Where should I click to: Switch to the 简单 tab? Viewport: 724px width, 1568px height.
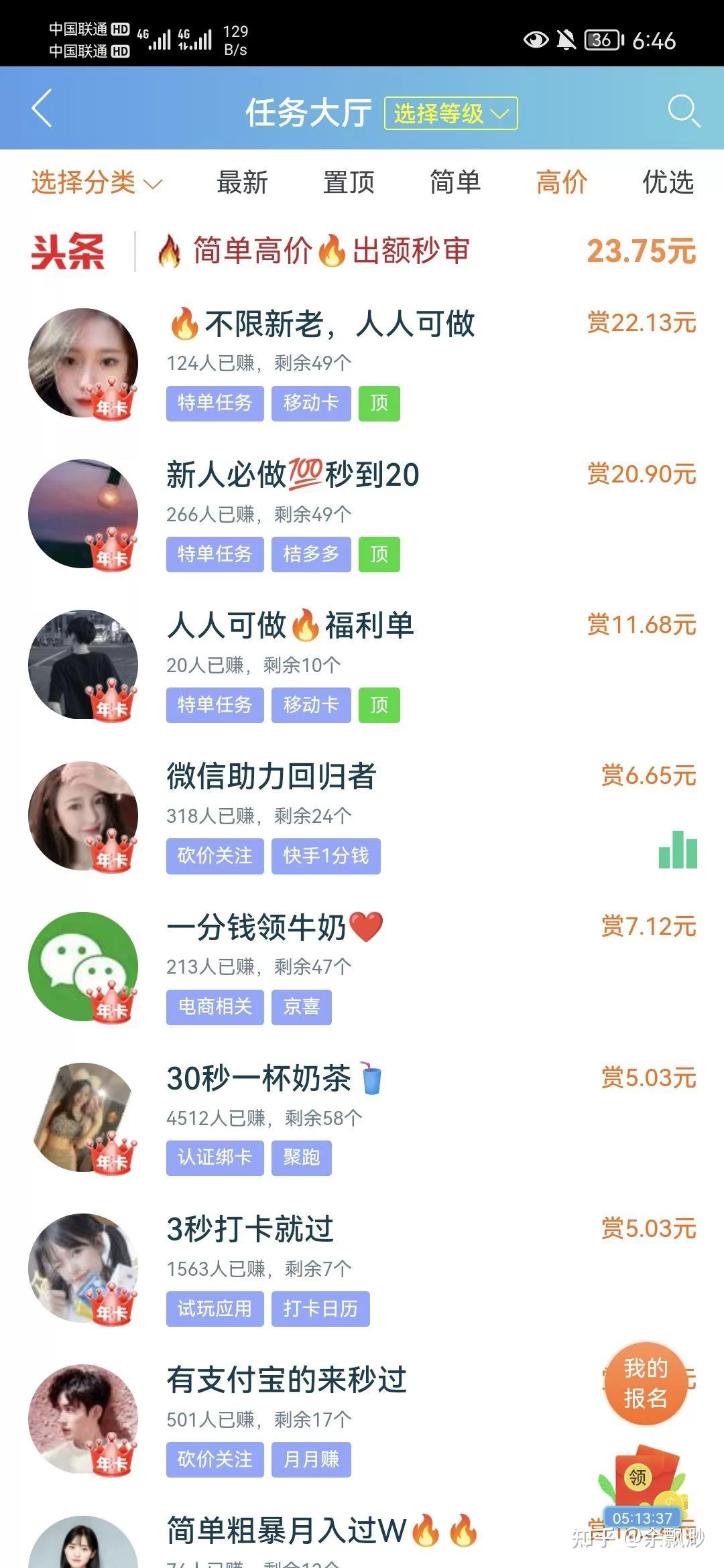pyautogui.click(x=455, y=182)
